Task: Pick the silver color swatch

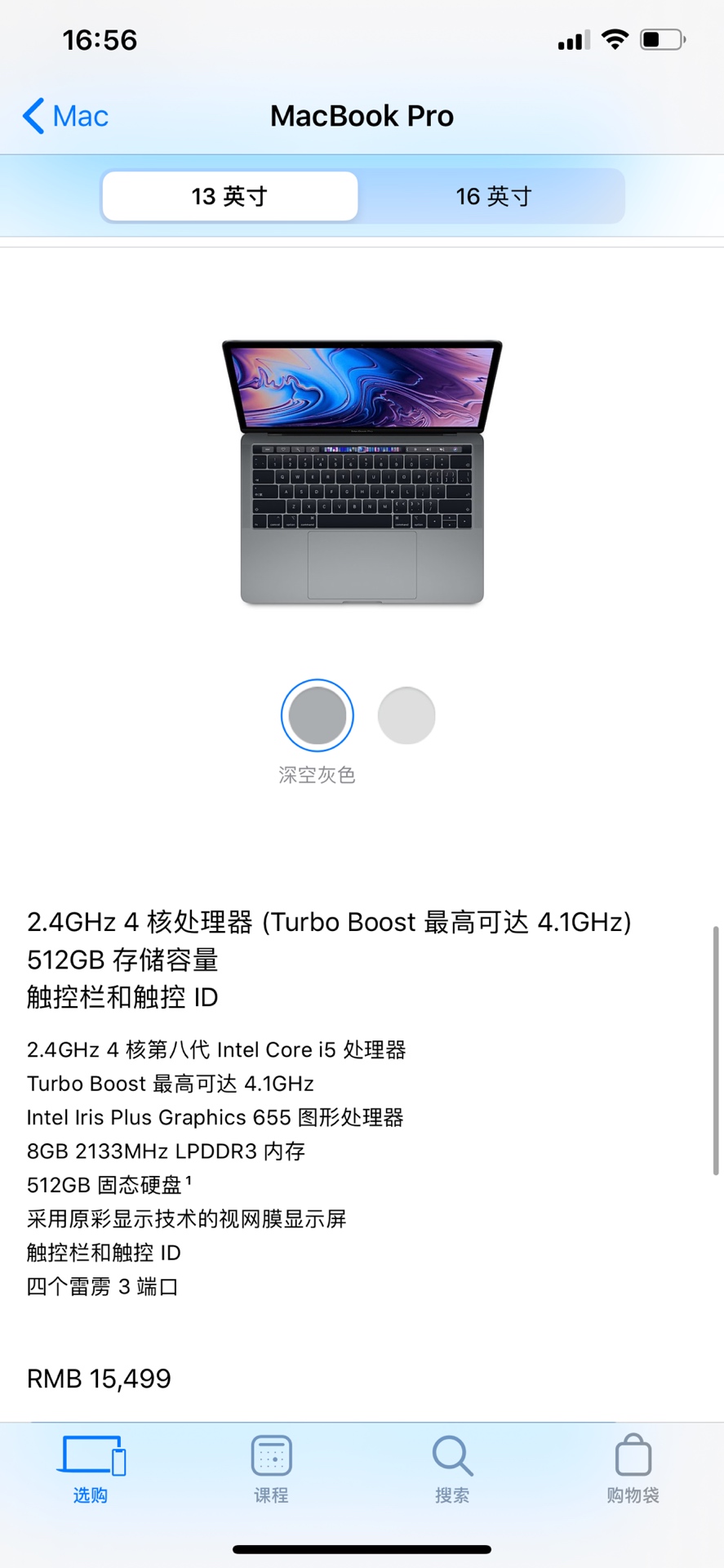Action: 406,715
